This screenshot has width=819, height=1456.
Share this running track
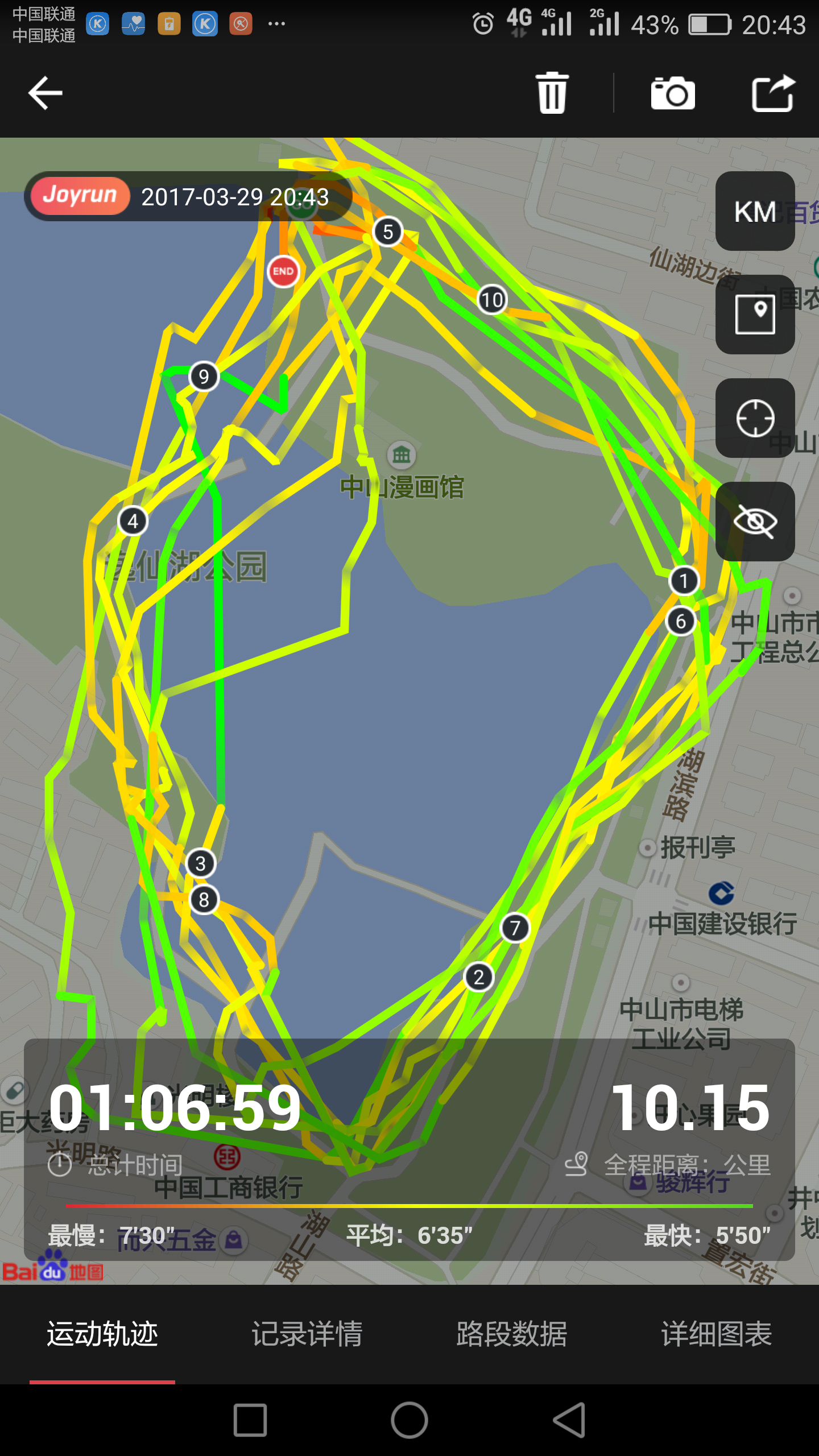[773, 93]
